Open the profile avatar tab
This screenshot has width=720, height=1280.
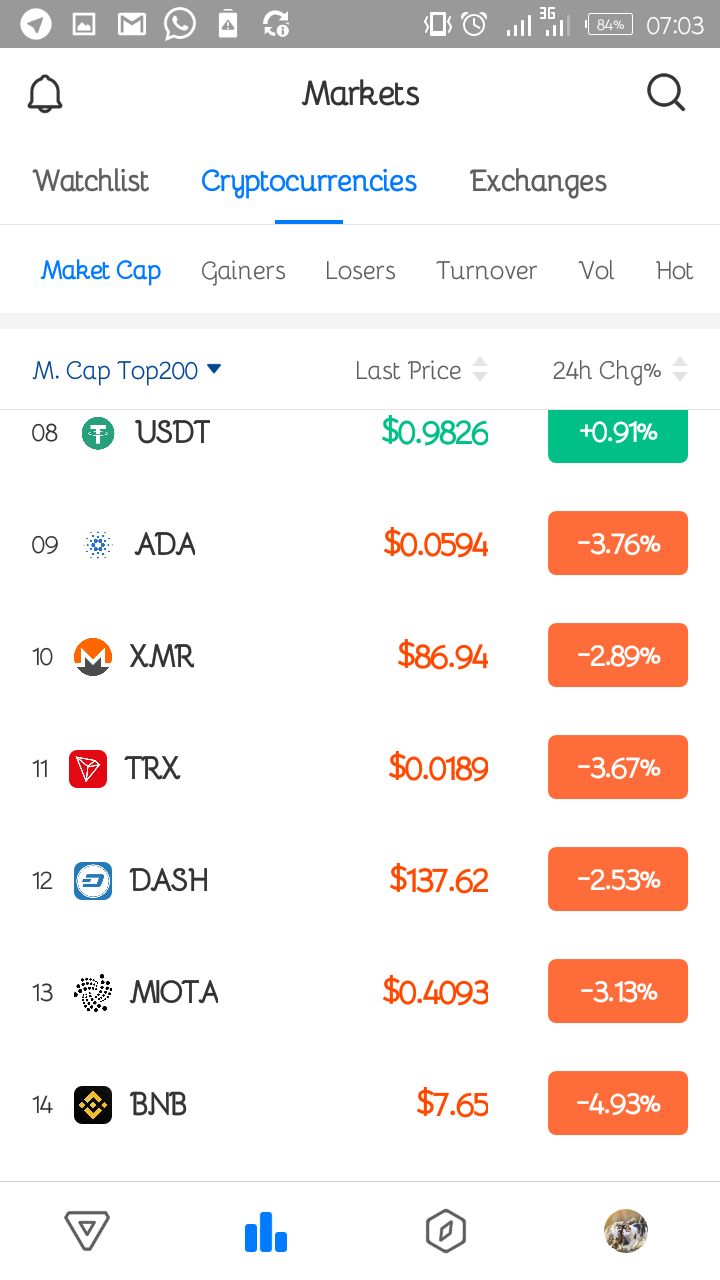tap(626, 1231)
